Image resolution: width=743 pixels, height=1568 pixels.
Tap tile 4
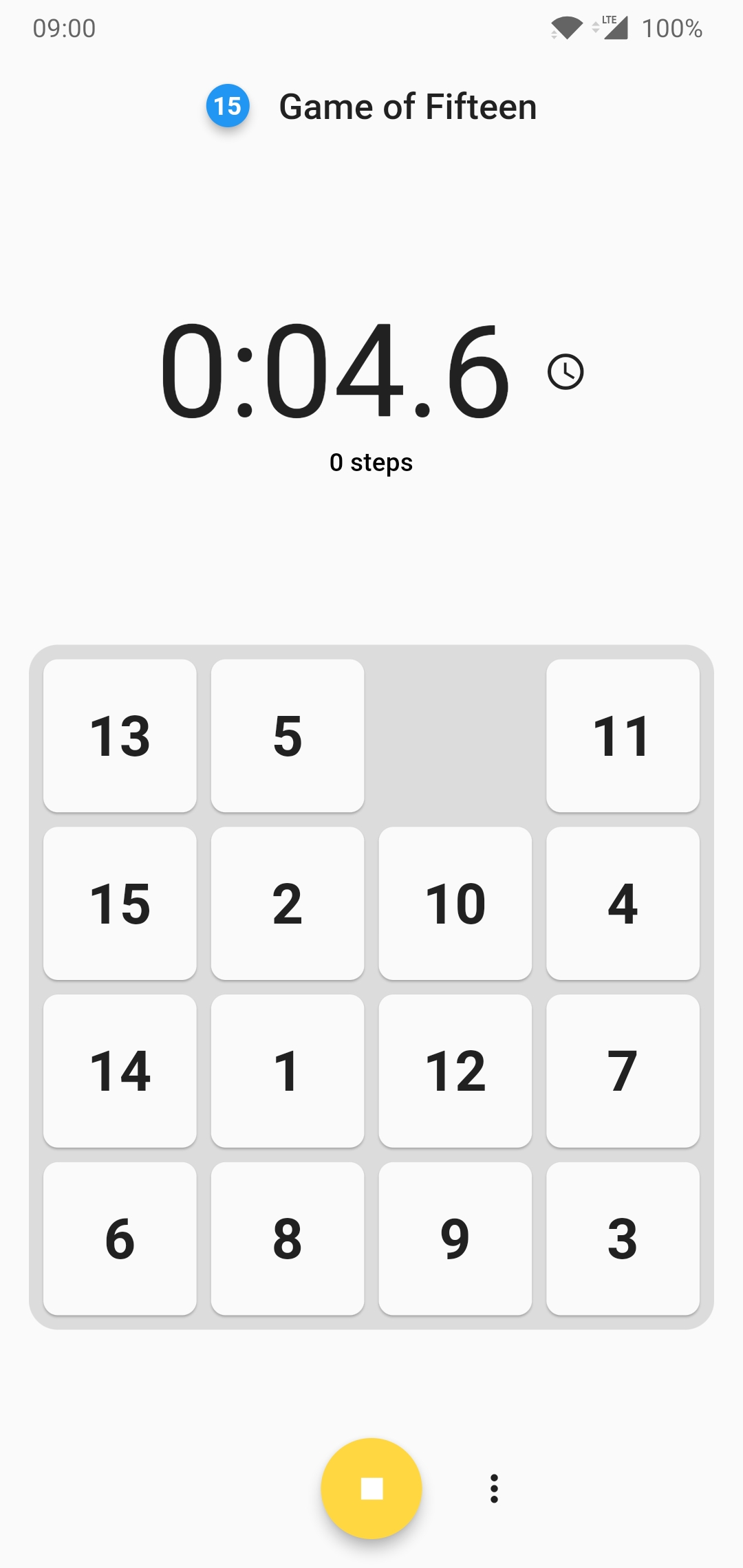[623, 903]
